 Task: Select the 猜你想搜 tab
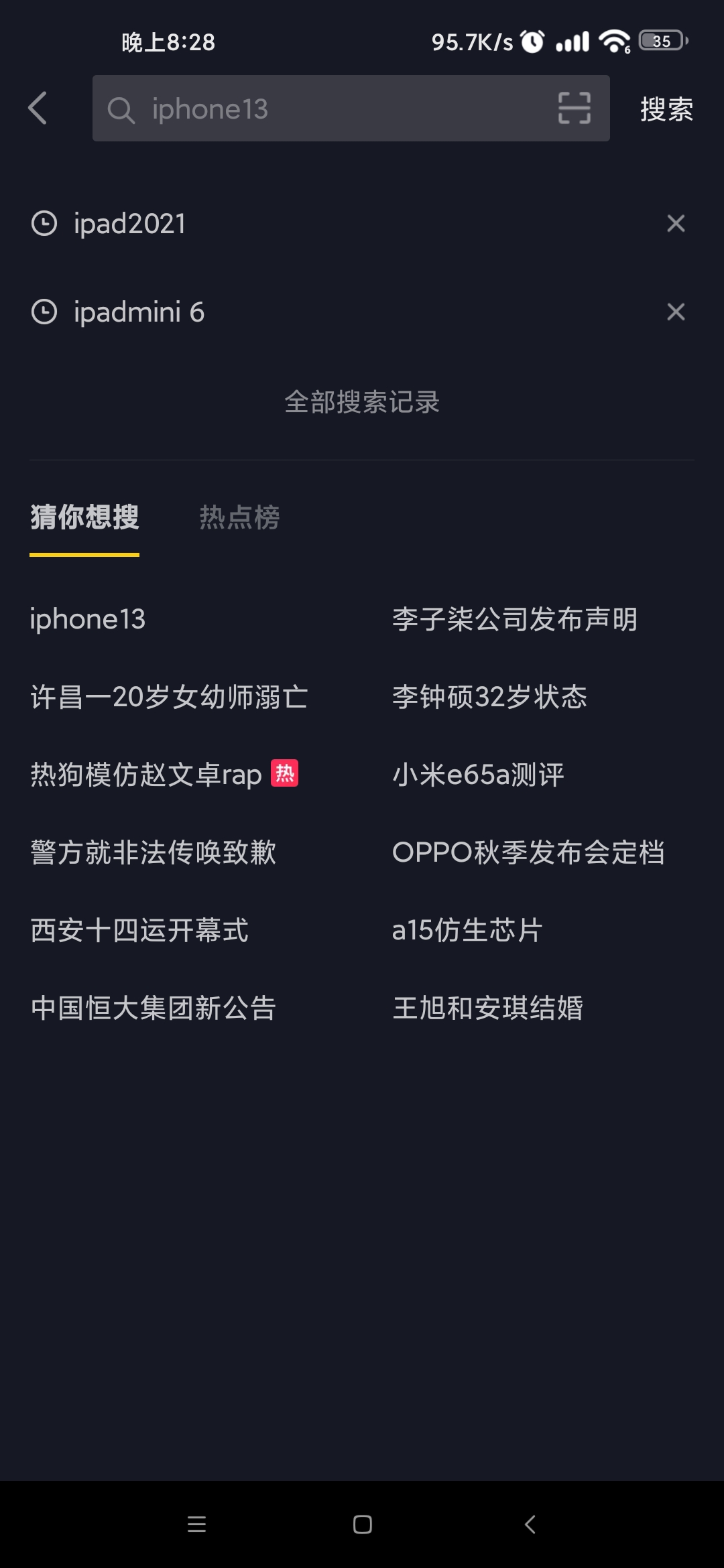pyautogui.click(x=84, y=517)
